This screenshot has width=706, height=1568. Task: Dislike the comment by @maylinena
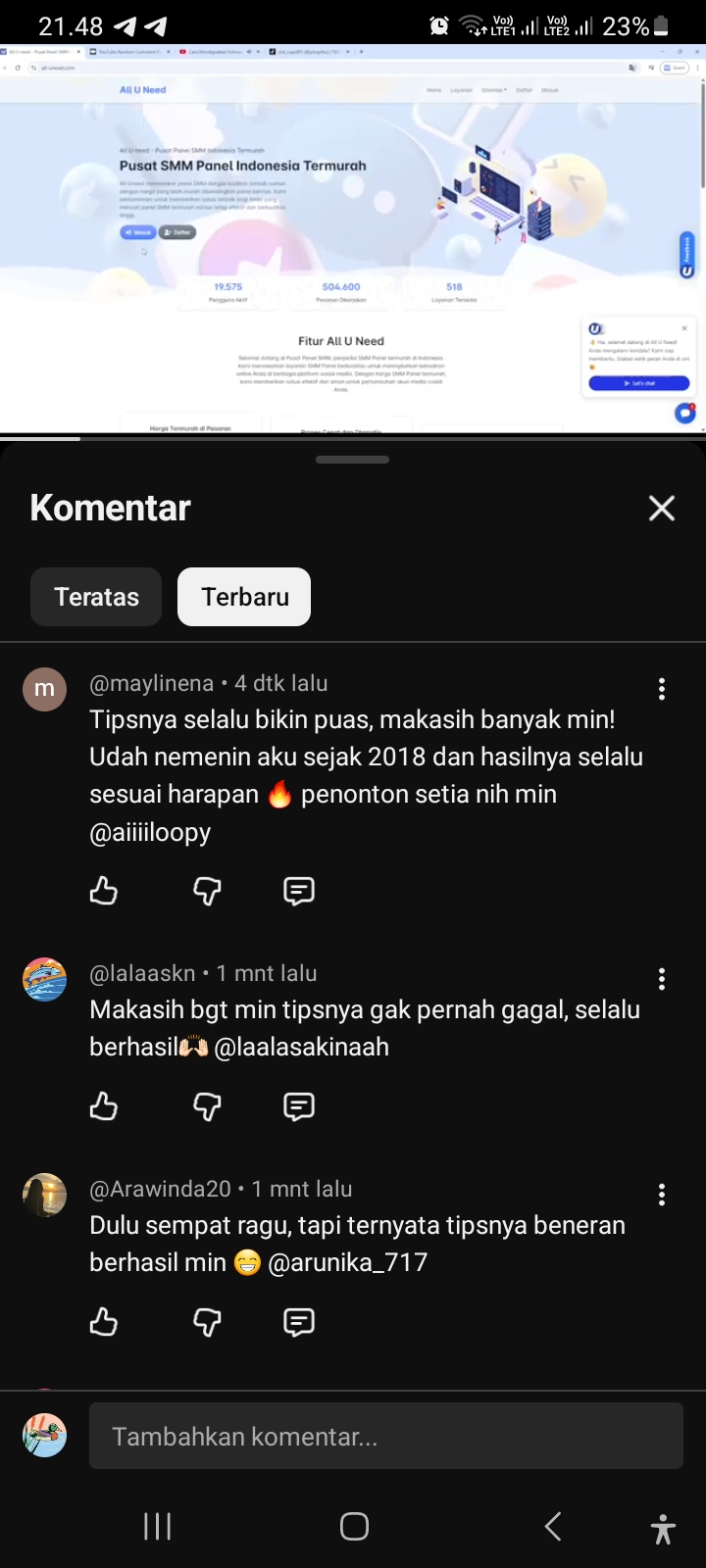coord(207,891)
